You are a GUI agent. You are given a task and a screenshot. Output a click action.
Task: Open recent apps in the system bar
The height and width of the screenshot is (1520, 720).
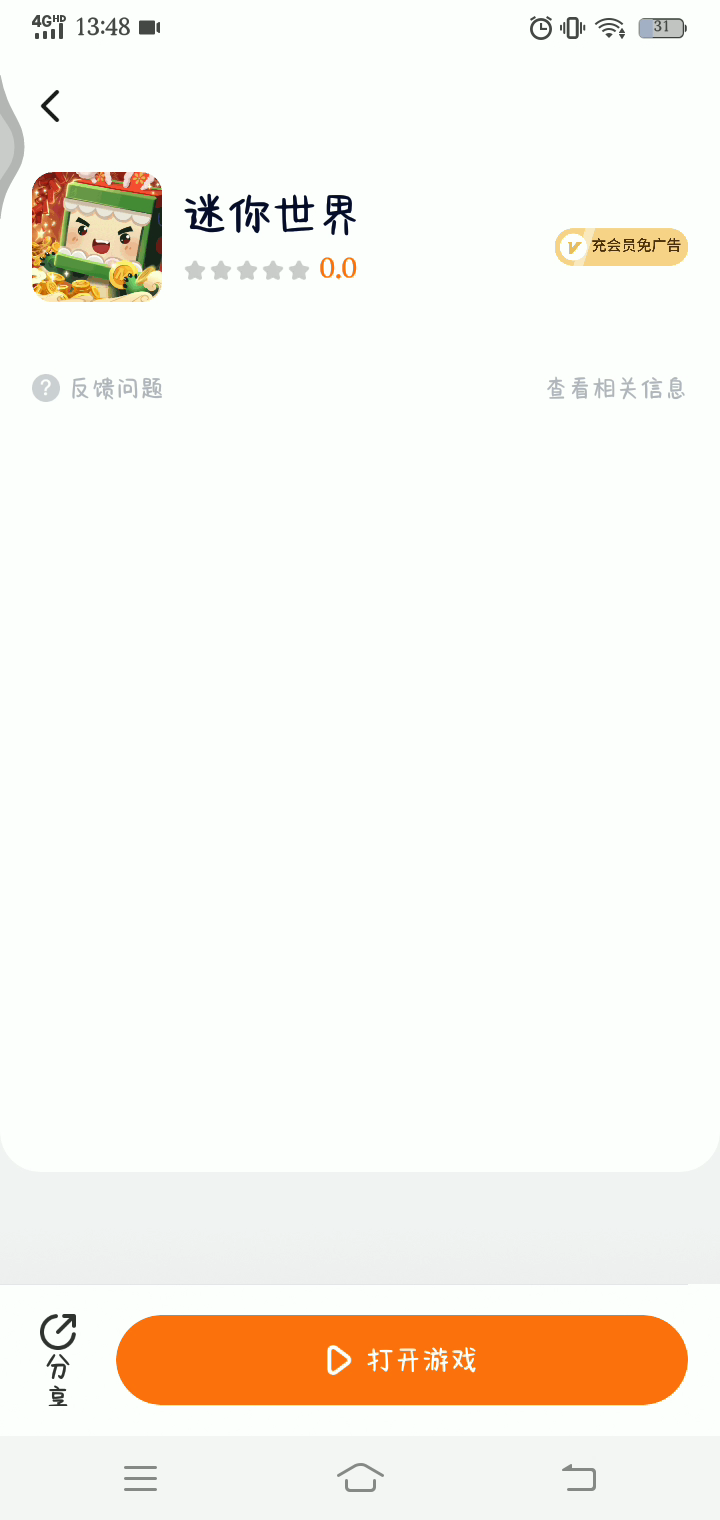[140, 1477]
